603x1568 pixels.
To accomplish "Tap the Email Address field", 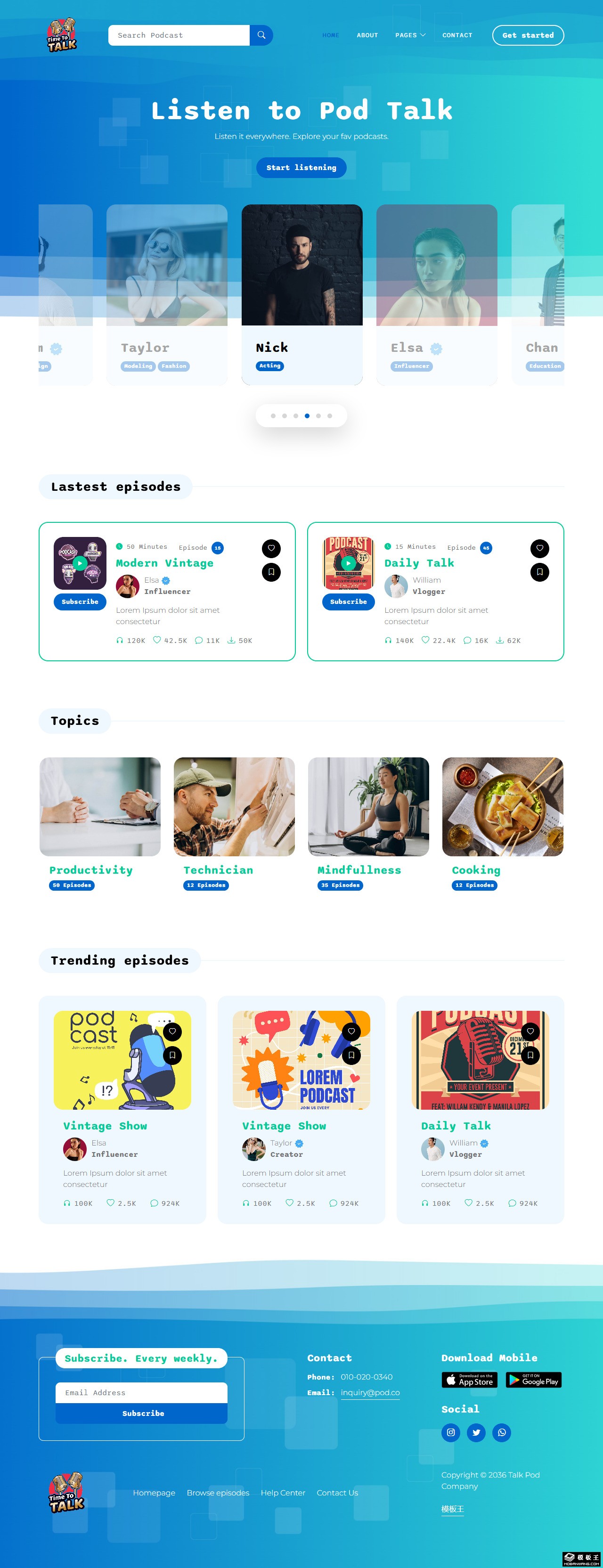I will click(141, 1393).
